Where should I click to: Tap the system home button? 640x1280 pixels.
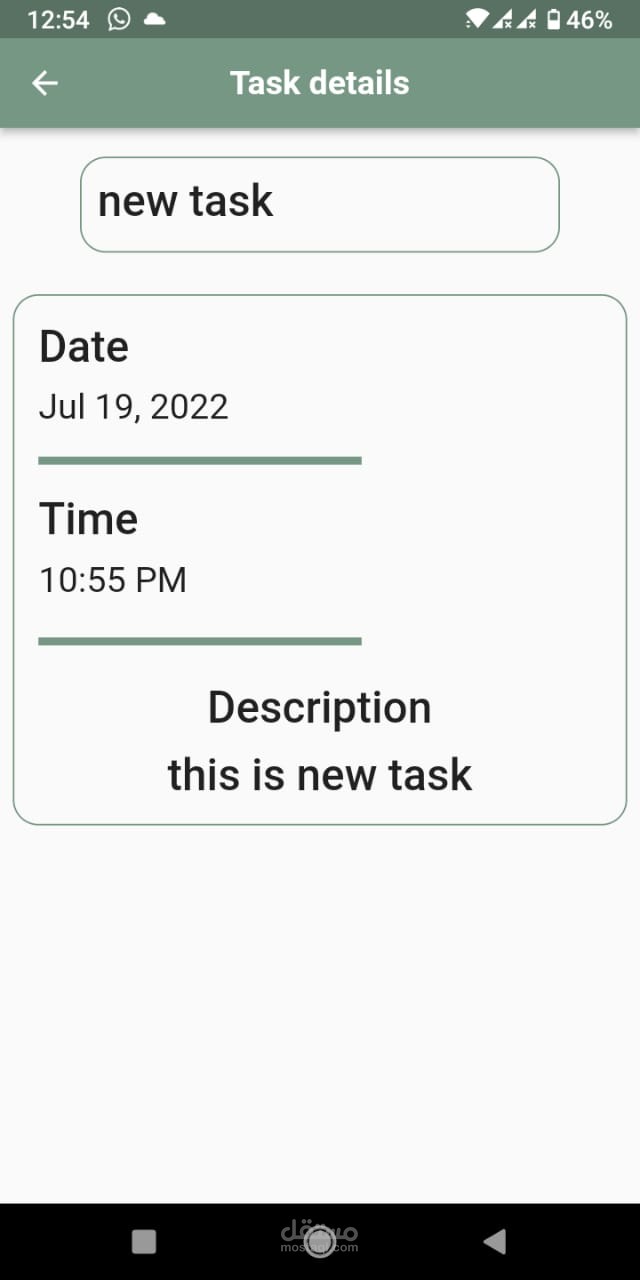click(319, 1241)
